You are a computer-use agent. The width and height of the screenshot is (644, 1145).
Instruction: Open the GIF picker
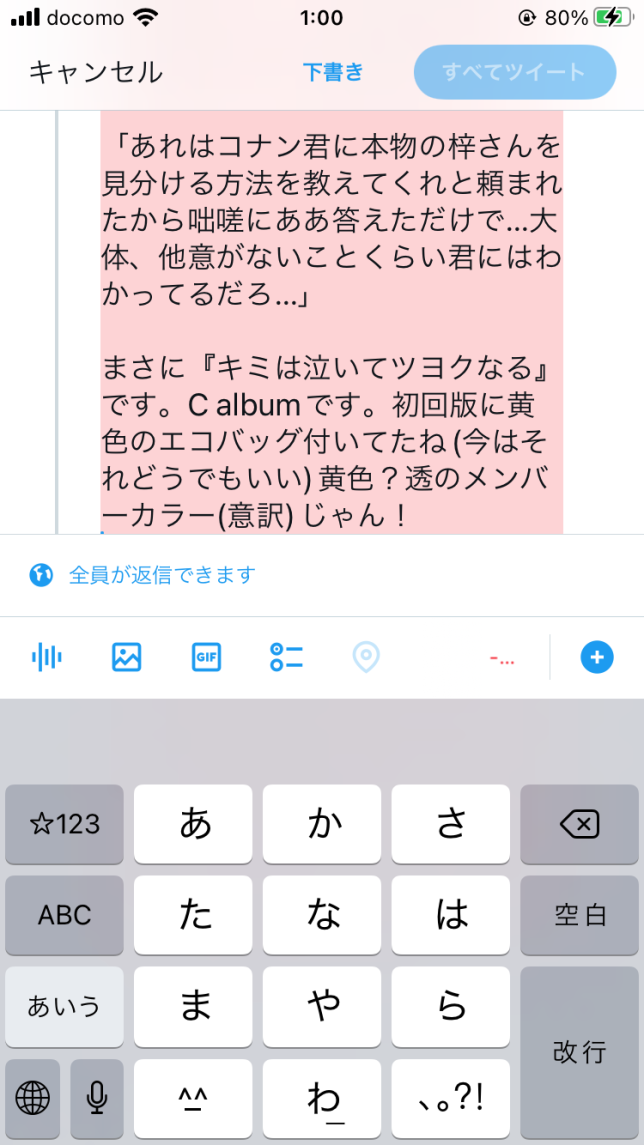(206, 657)
